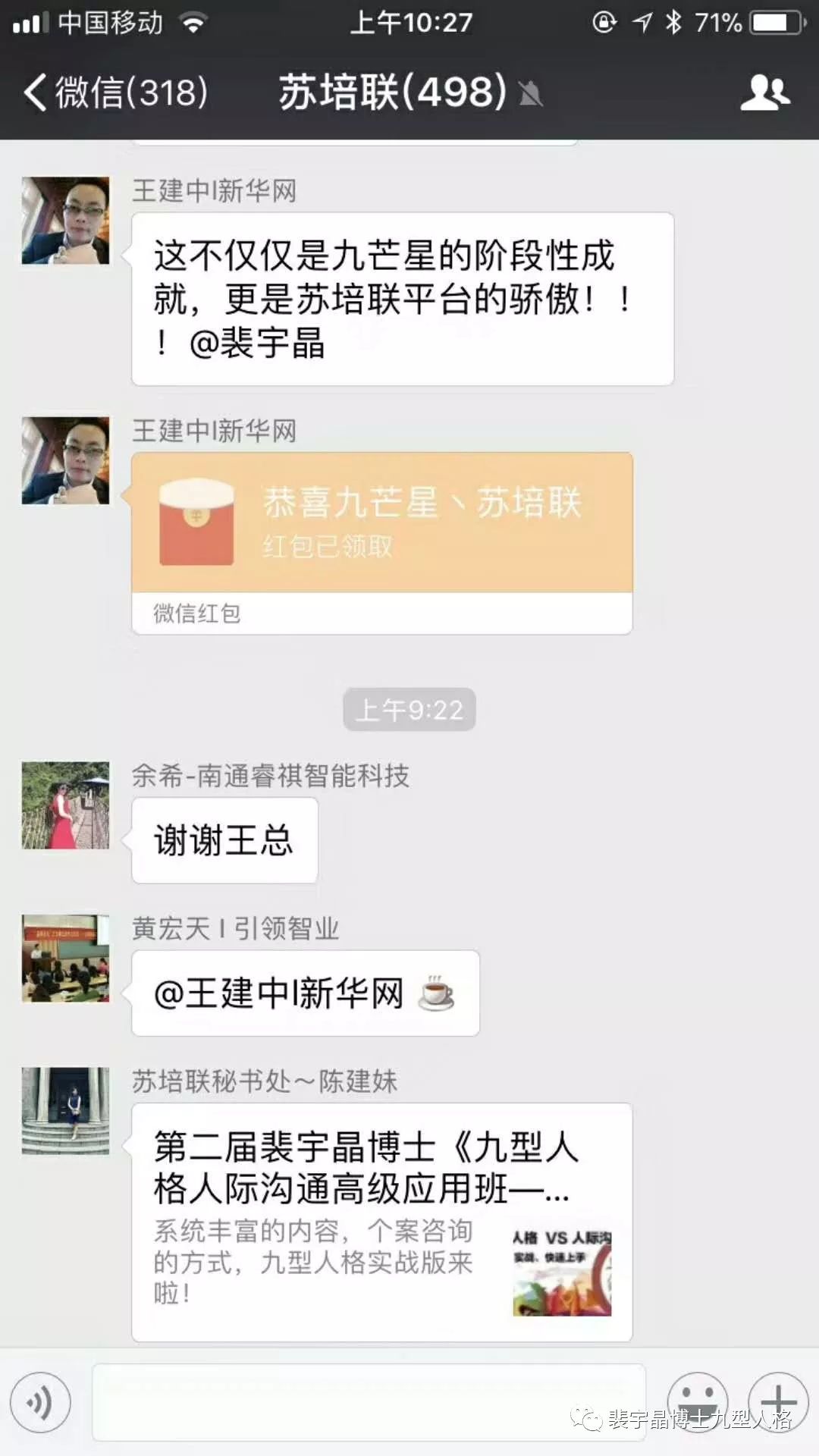Switch to voice message input

[40, 1402]
